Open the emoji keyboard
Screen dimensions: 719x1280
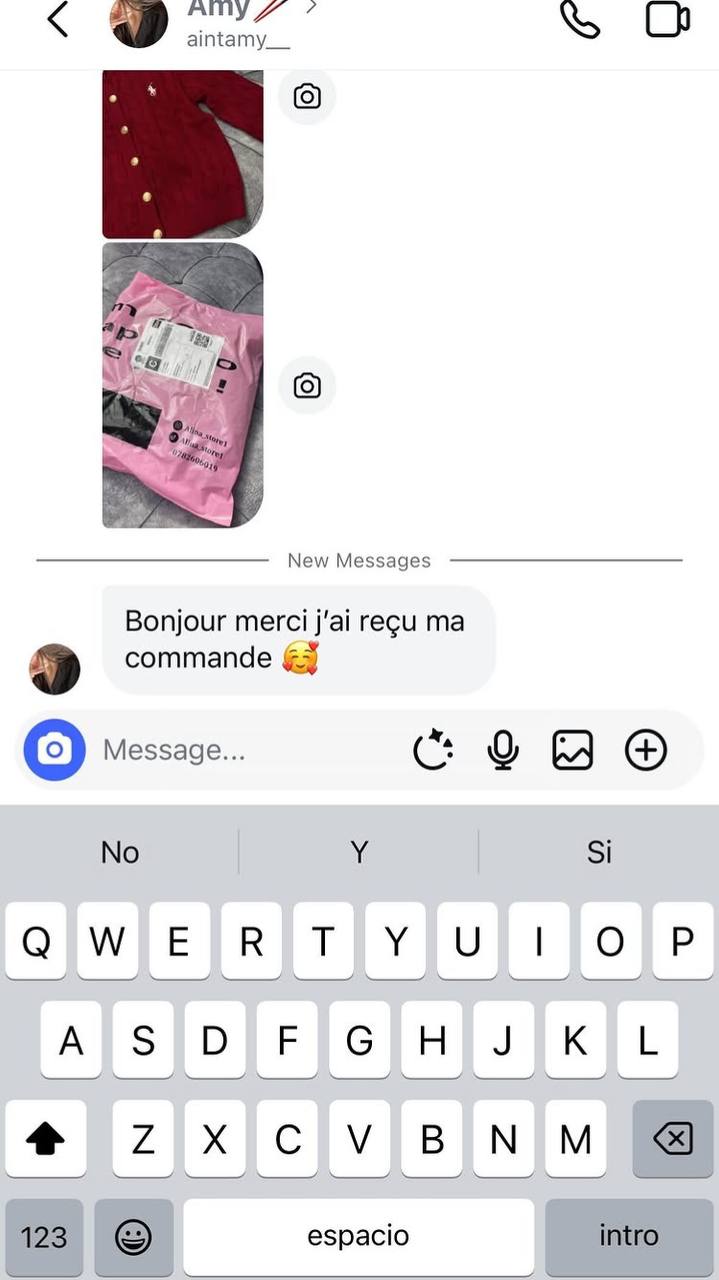133,1237
